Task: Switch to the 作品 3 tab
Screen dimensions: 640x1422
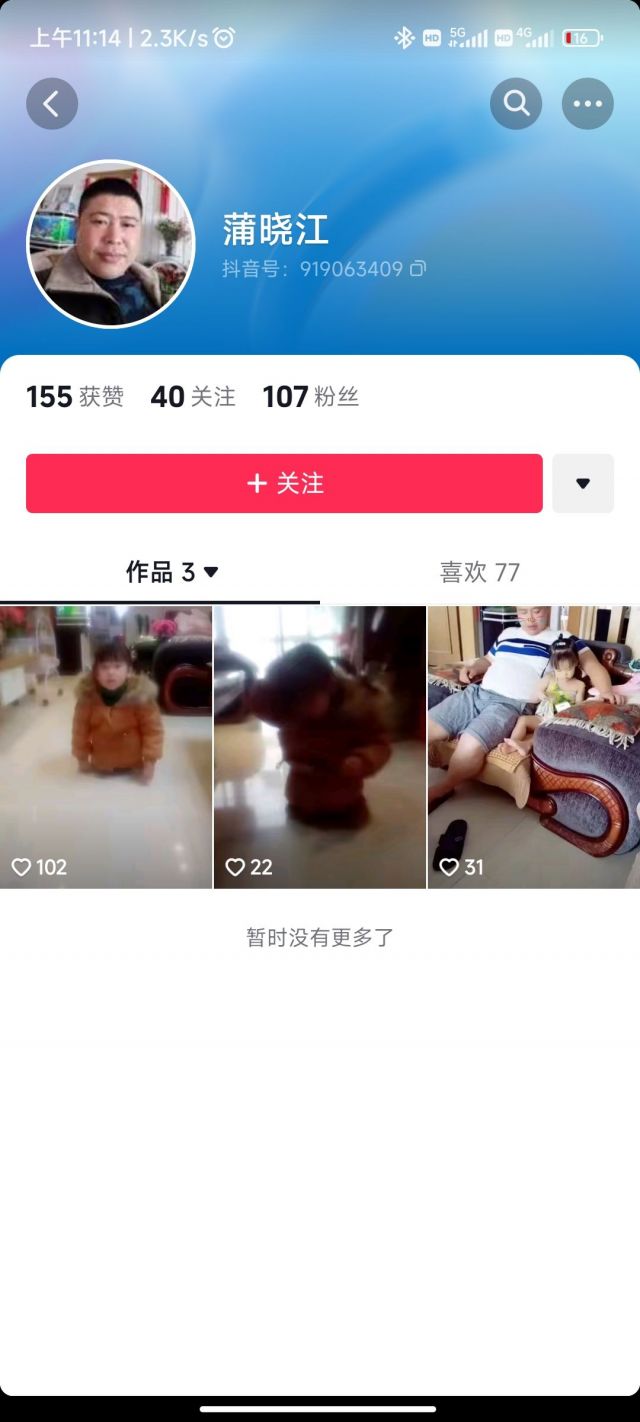Action: pyautogui.click(x=170, y=572)
